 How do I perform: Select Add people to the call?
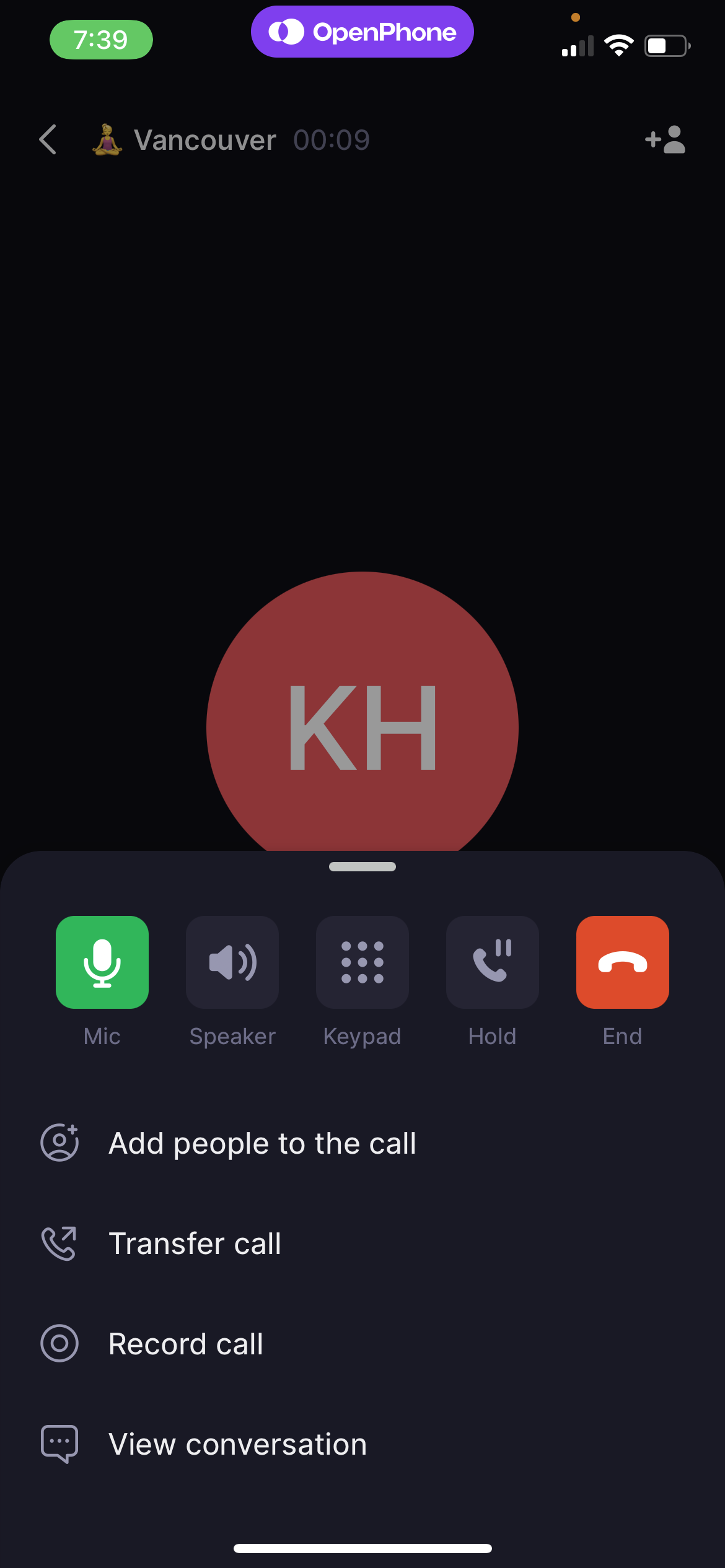[x=261, y=1143]
